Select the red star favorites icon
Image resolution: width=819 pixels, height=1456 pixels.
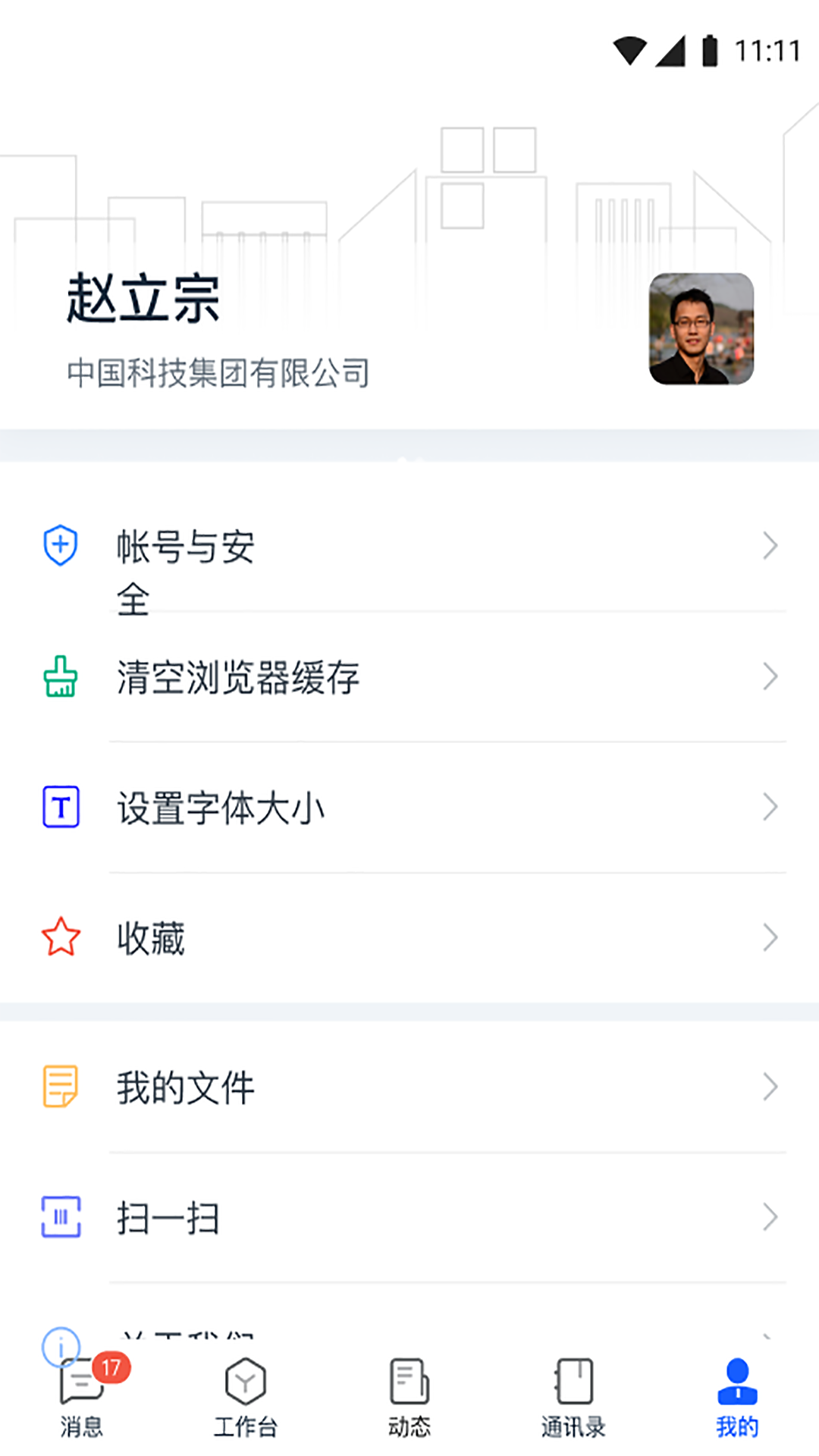(x=61, y=937)
